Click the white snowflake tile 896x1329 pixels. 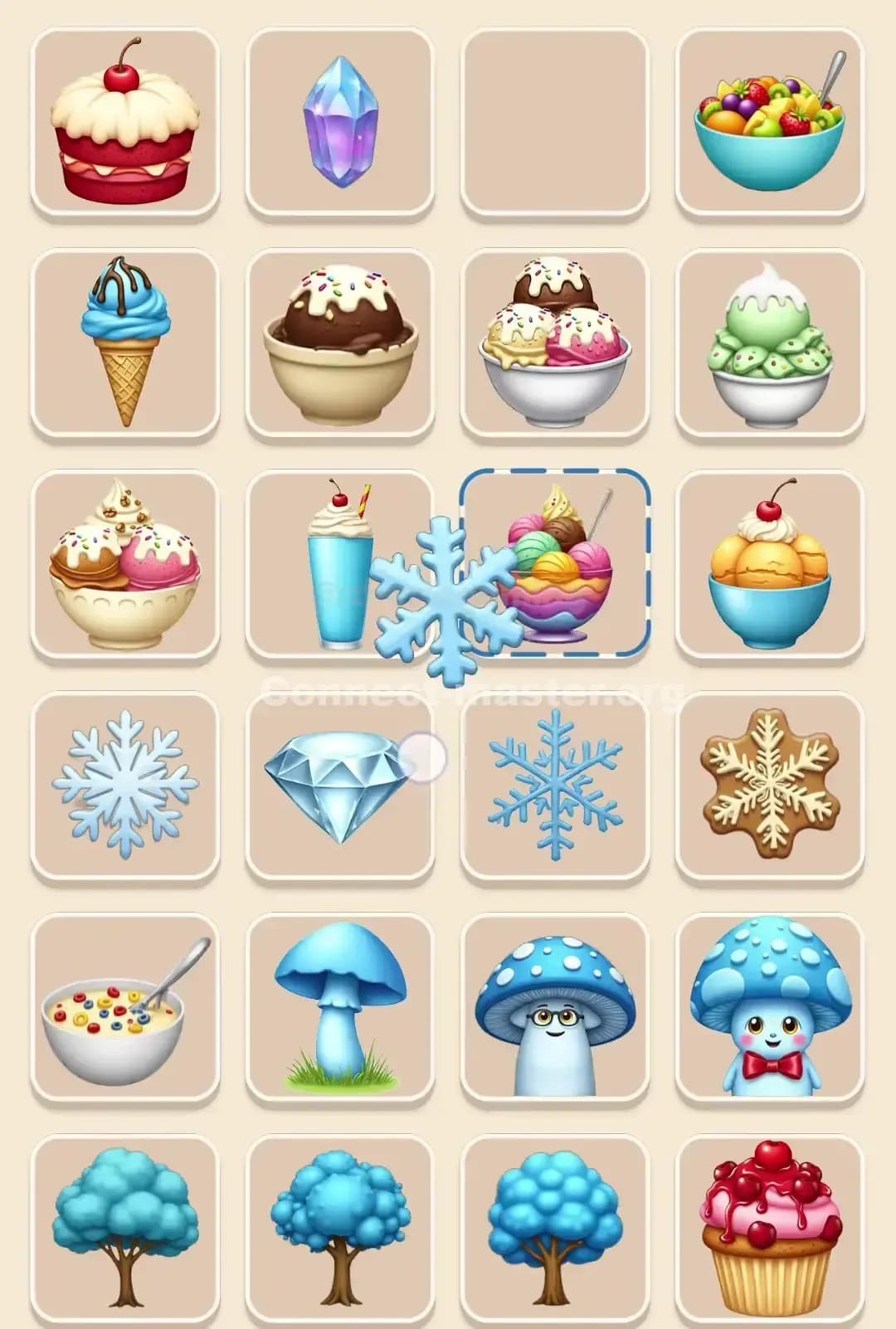[124, 788]
